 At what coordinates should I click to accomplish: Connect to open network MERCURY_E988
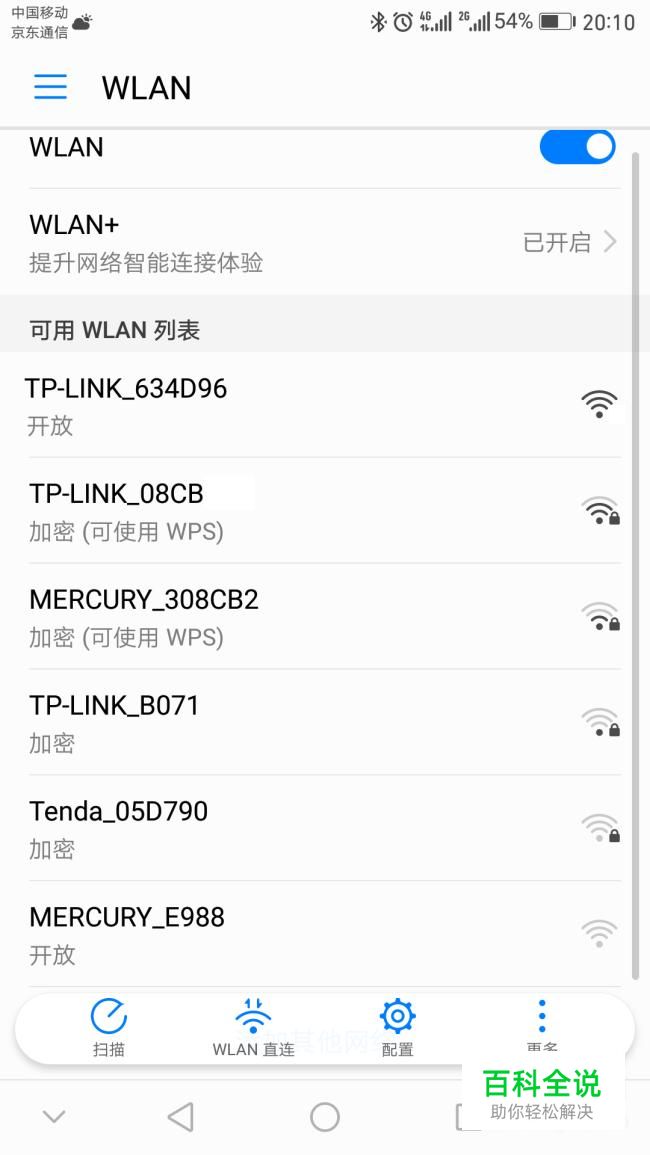coord(324,934)
